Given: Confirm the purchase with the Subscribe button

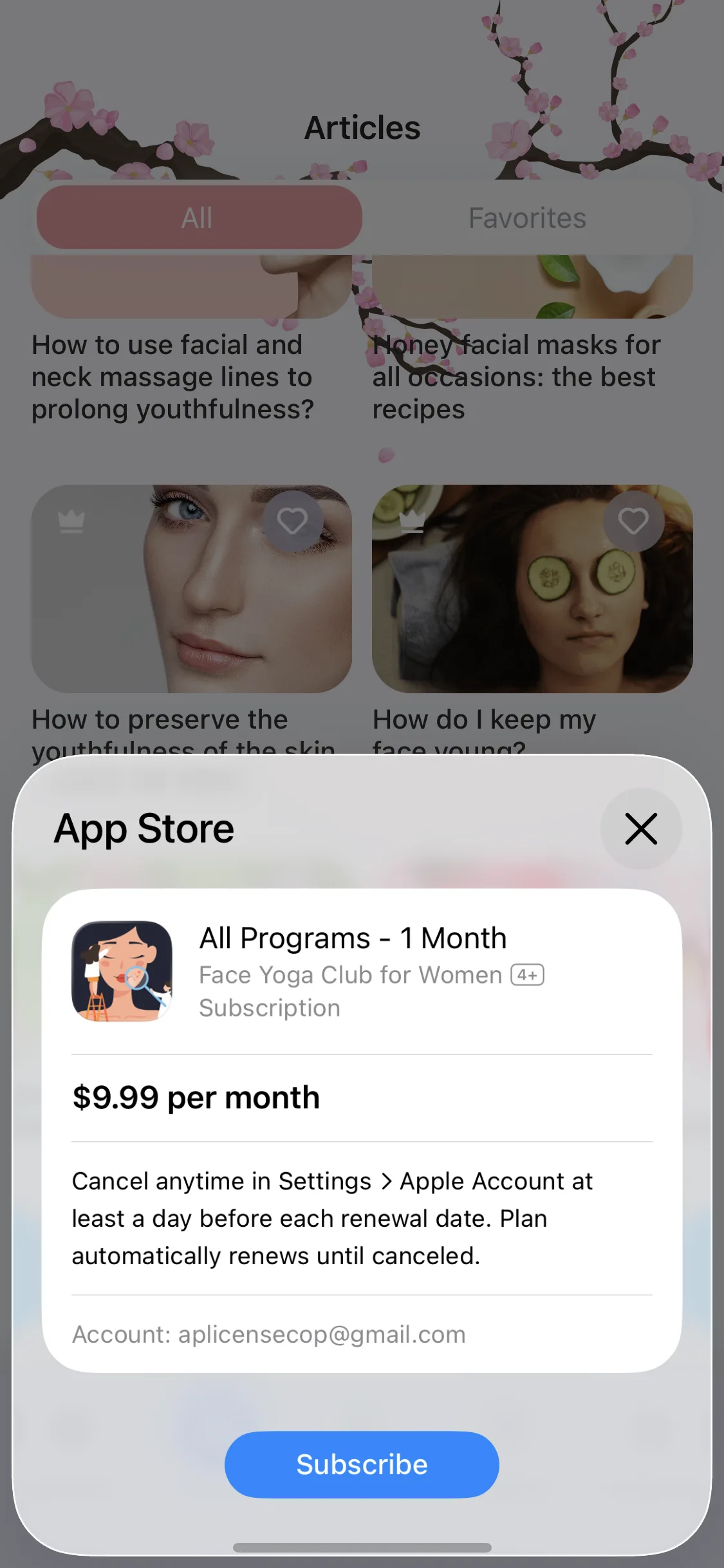Looking at the screenshot, I should [362, 1464].
